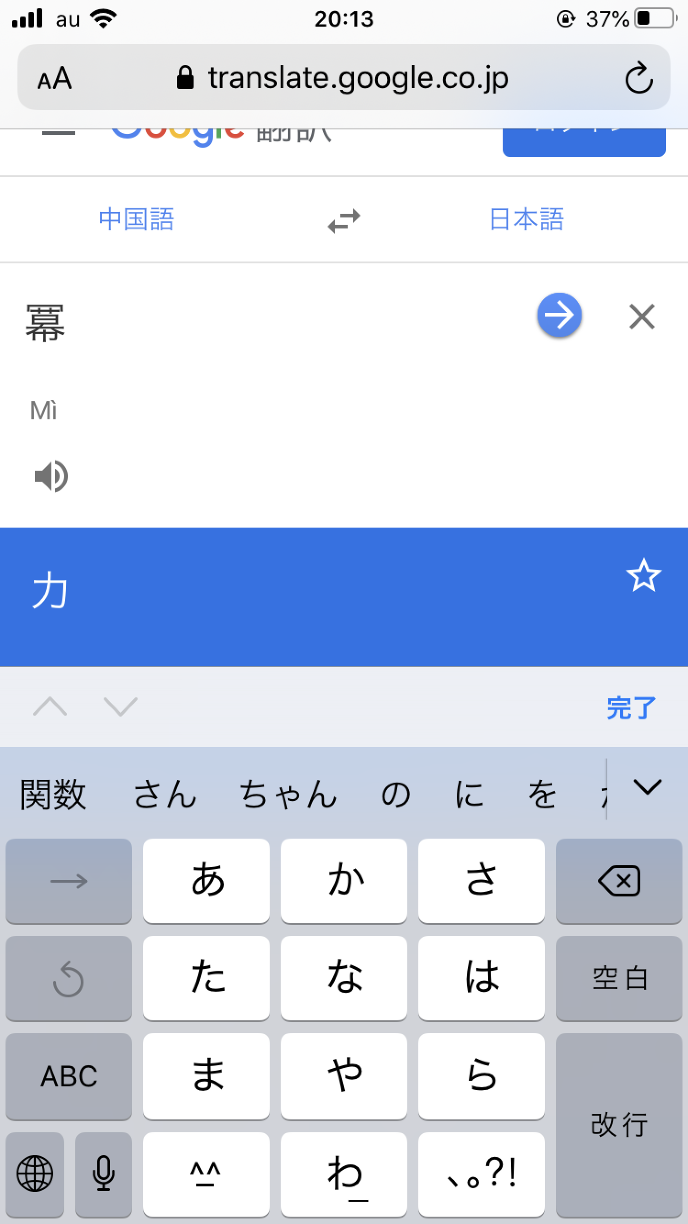This screenshot has height=1224, width=688.
Task: Reload the page in Safari
Action: 638,78
